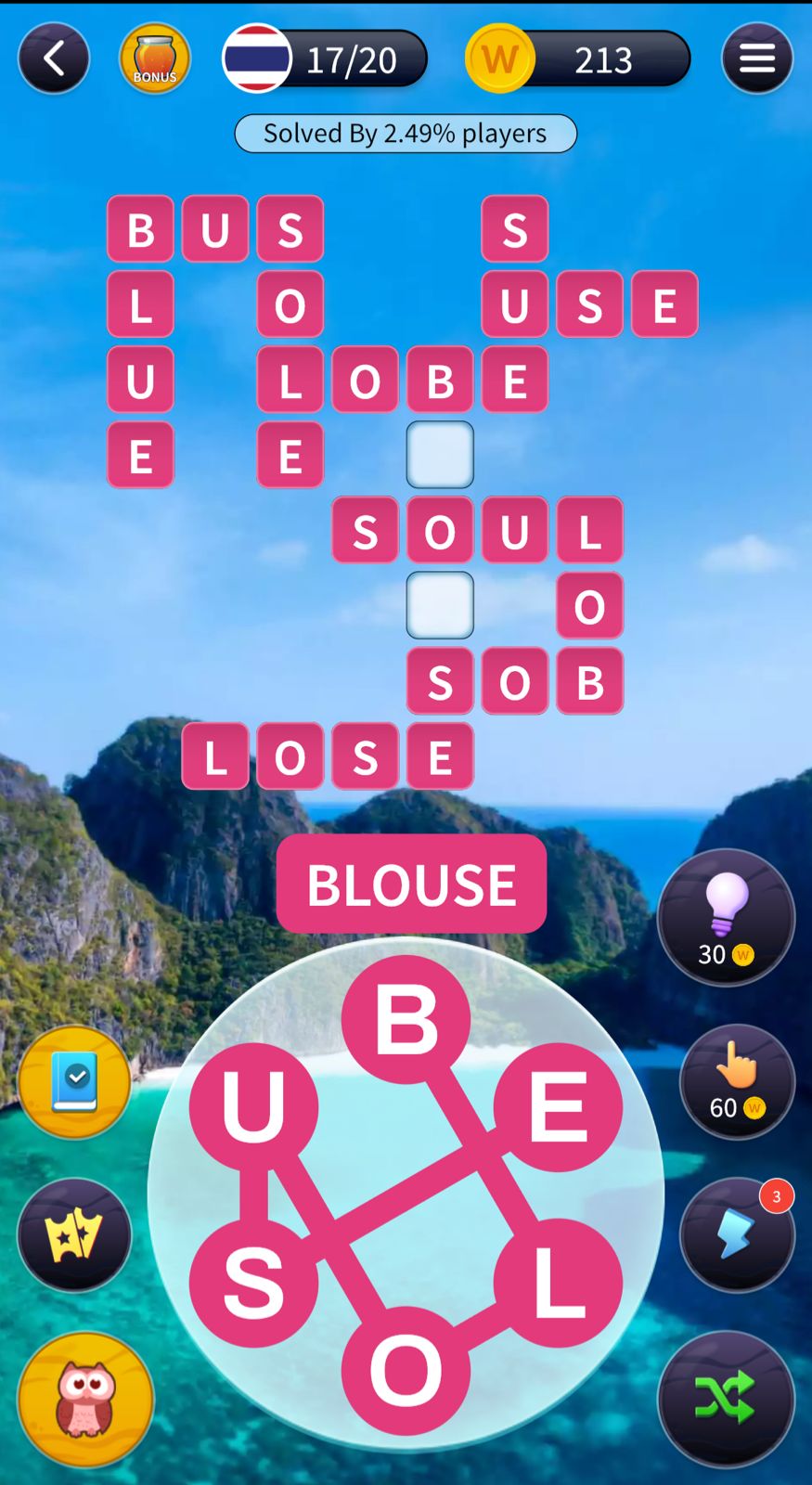Open the coin balance showing 213
The height and width of the screenshot is (1485, 812).
(578, 59)
